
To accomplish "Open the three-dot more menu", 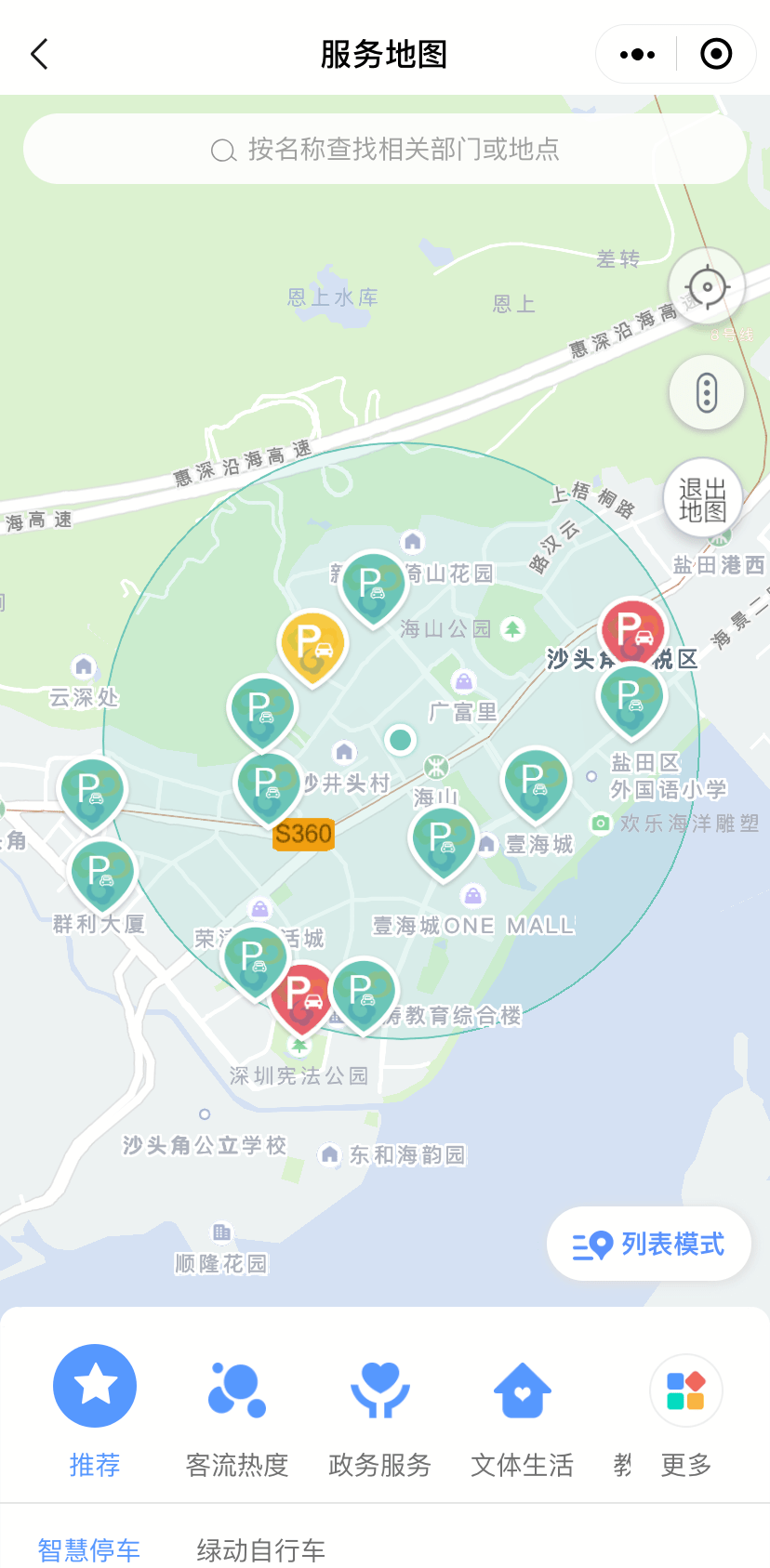I will click(x=637, y=54).
